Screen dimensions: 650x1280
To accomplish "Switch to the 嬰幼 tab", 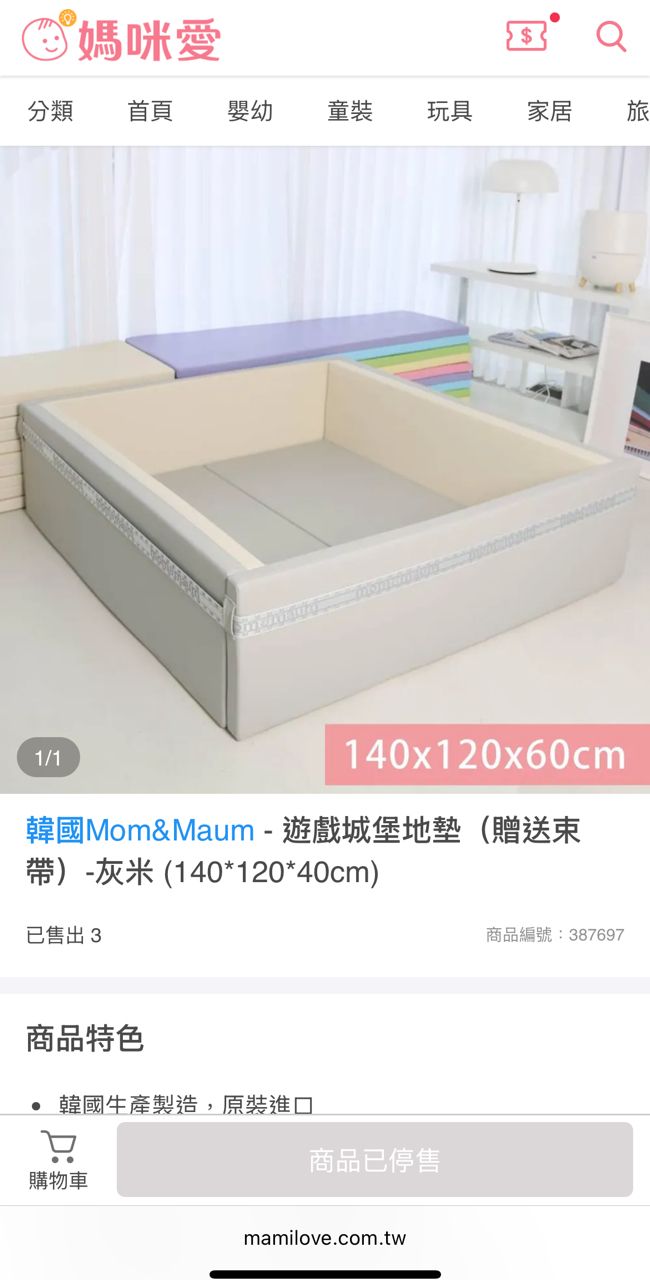I will pyautogui.click(x=250, y=111).
